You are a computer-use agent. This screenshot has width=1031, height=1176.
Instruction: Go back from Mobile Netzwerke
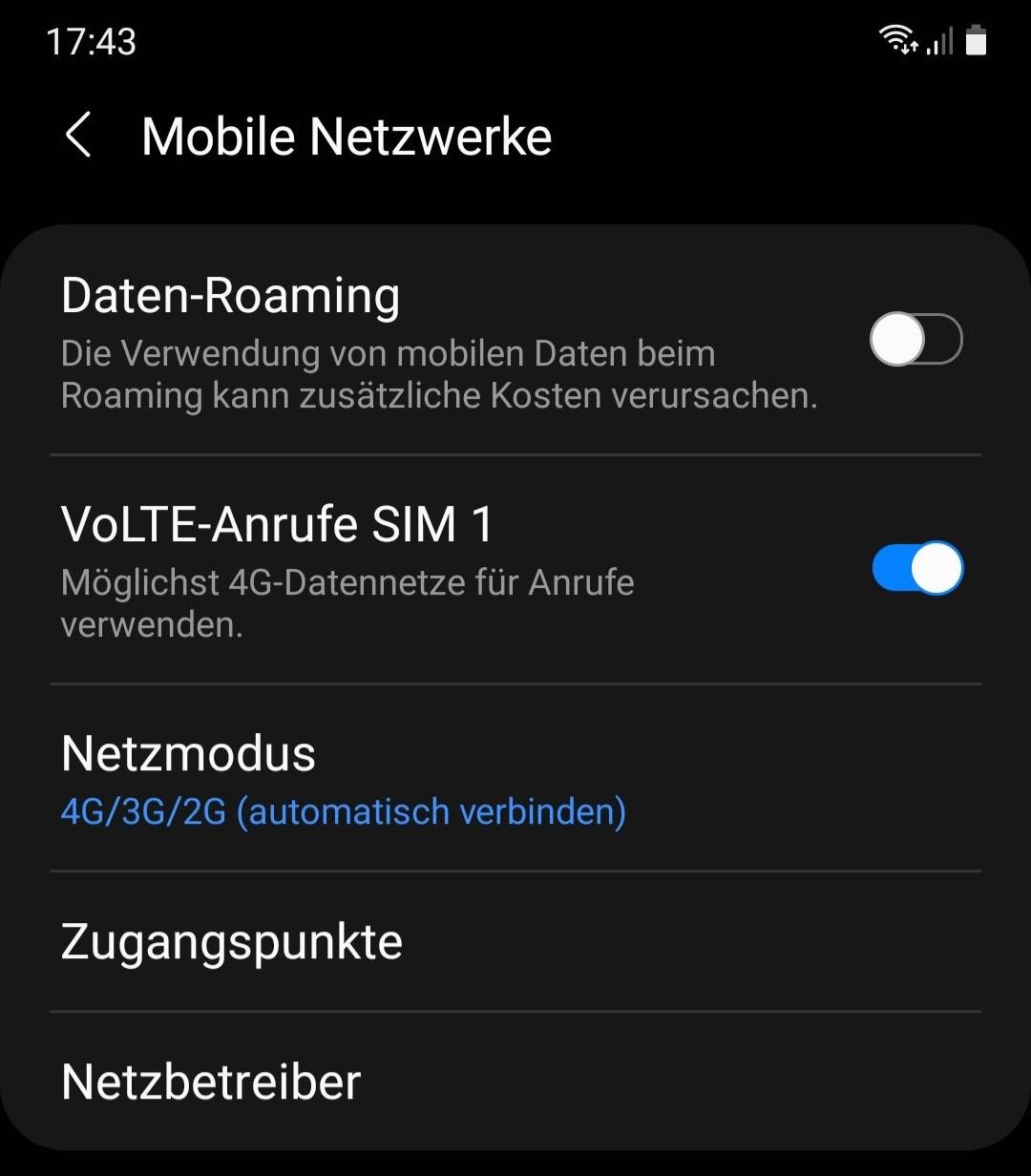[78, 136]
